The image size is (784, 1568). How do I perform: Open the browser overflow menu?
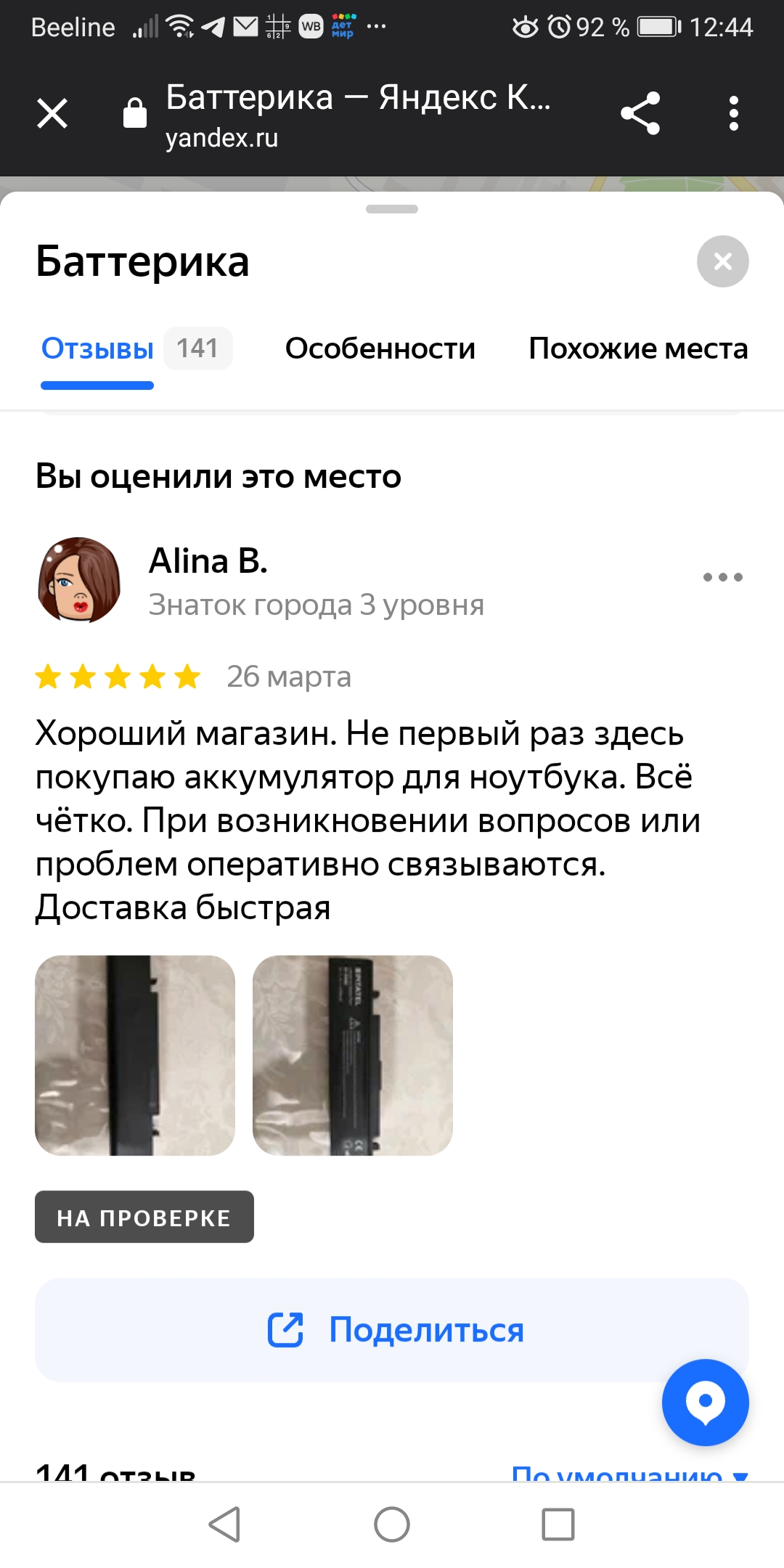point(733,114)
